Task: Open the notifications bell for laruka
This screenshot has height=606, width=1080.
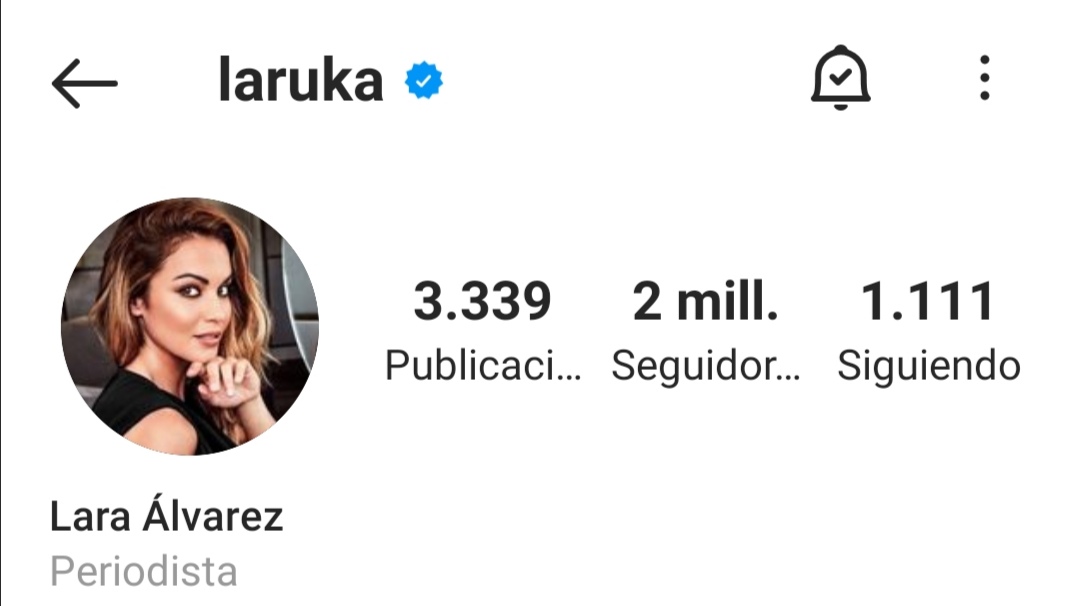Action: click(x=840, y=78)
